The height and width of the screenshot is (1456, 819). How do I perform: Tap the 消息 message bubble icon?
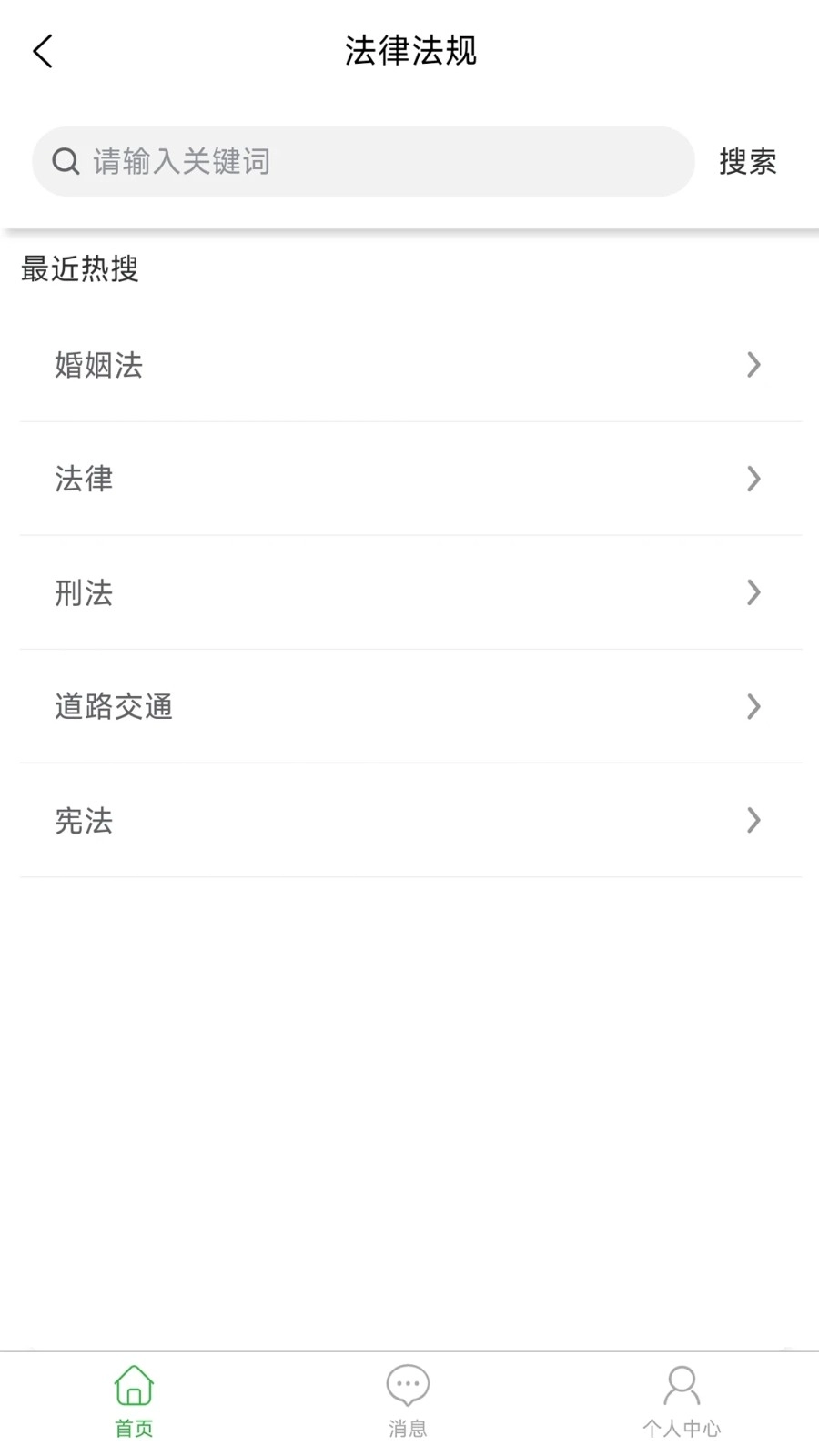[x=408, y=1385]
